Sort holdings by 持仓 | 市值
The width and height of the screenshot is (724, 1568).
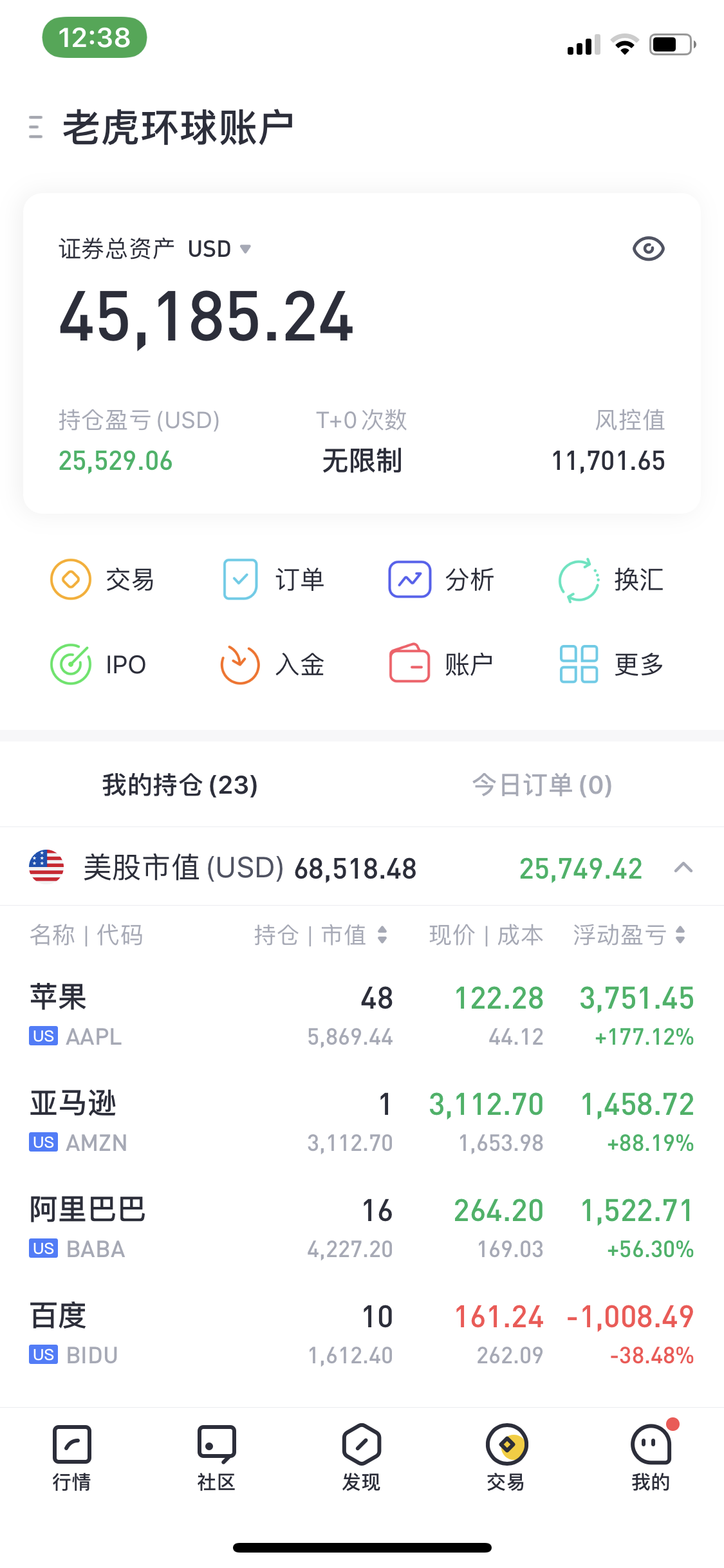click(x=320, y=935)
